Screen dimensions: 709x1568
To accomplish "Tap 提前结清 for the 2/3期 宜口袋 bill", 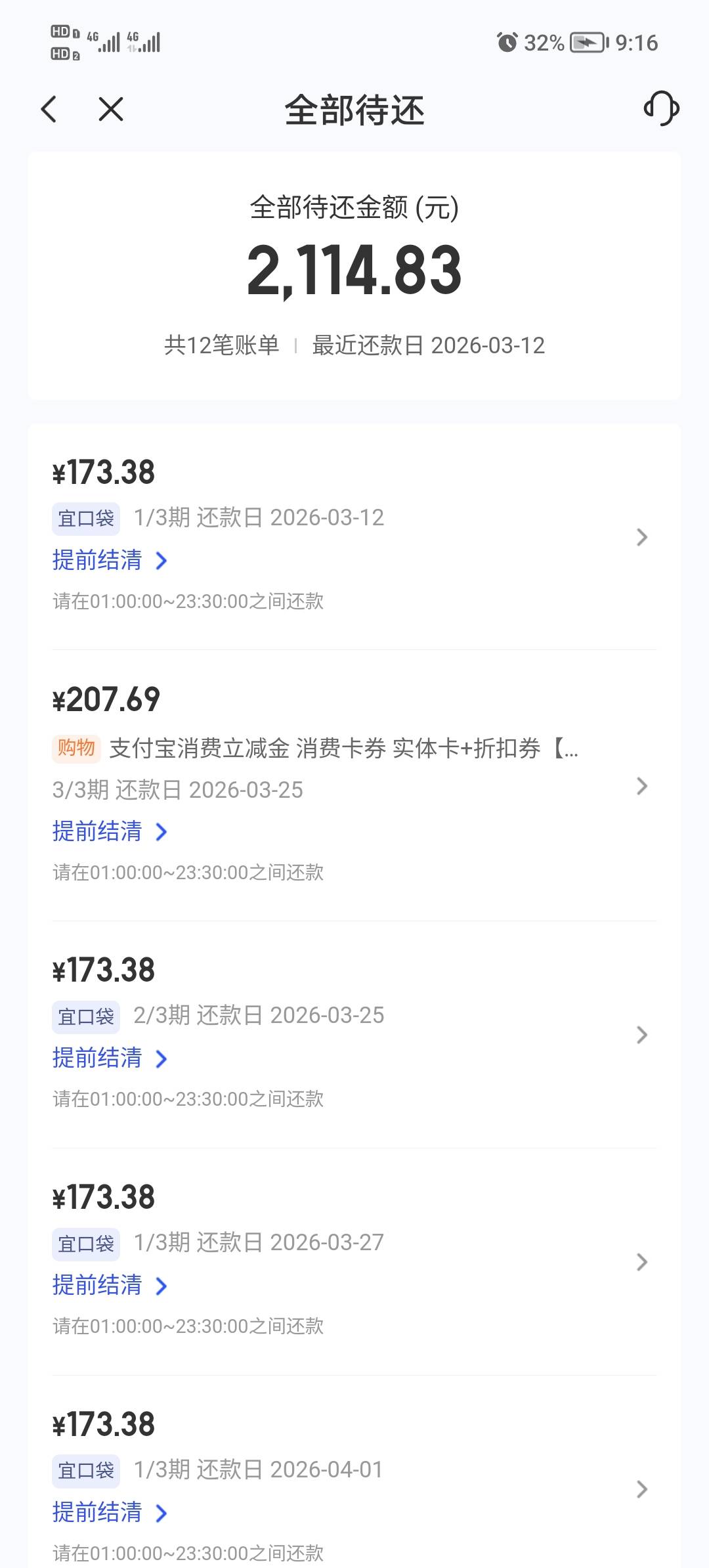I will point(110,1058).
